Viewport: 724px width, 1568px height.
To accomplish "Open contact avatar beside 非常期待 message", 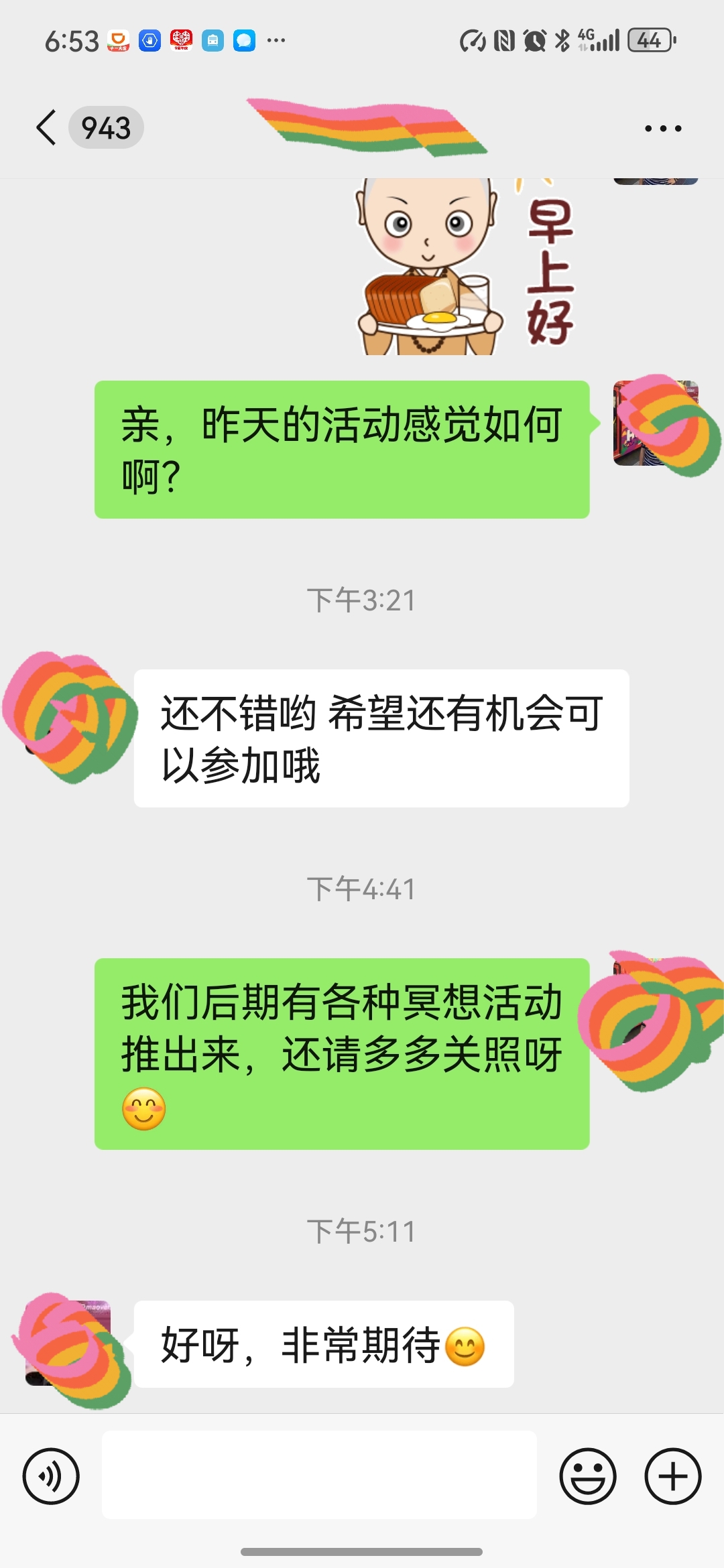I will [x=67, y=1344].
